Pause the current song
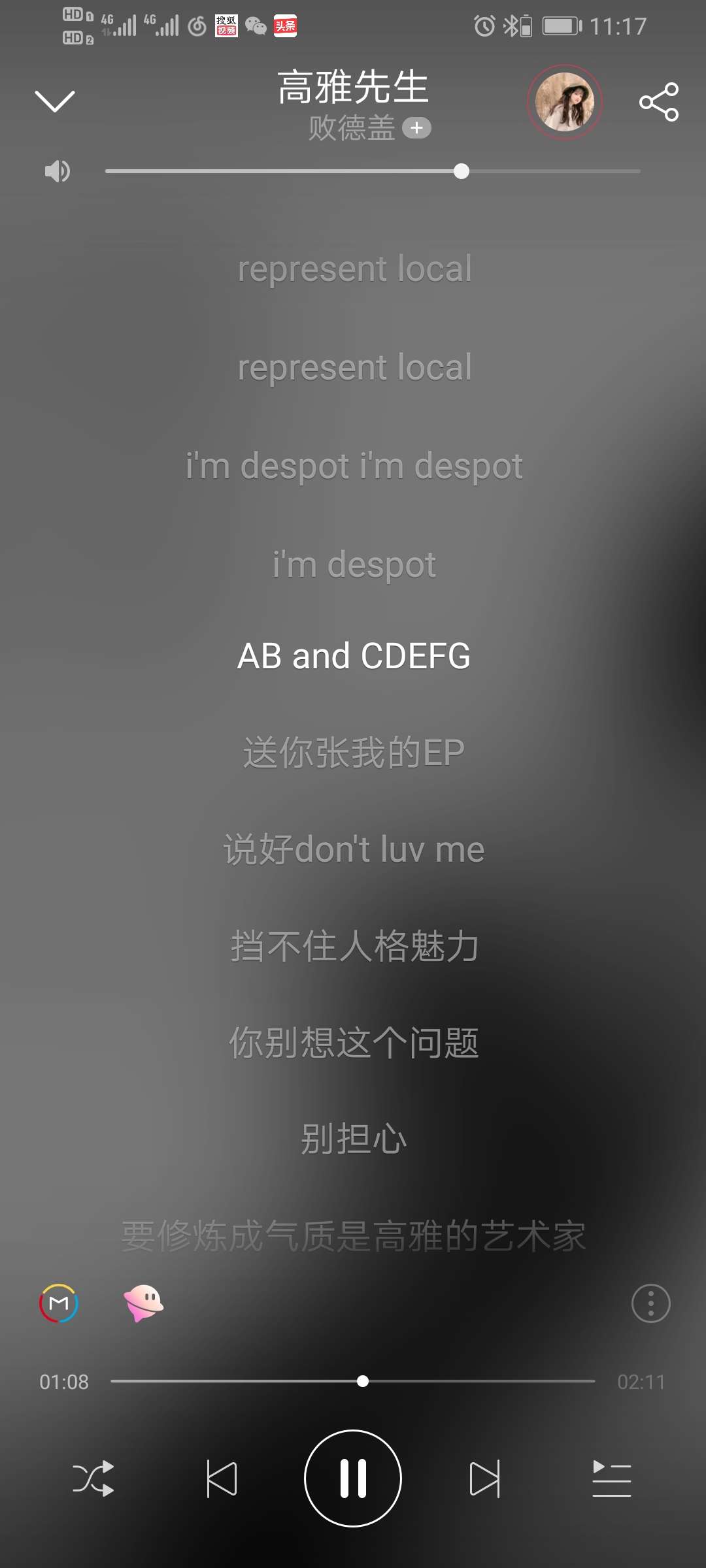This screenshot has width=706, height=1568. coord(353,1478)
